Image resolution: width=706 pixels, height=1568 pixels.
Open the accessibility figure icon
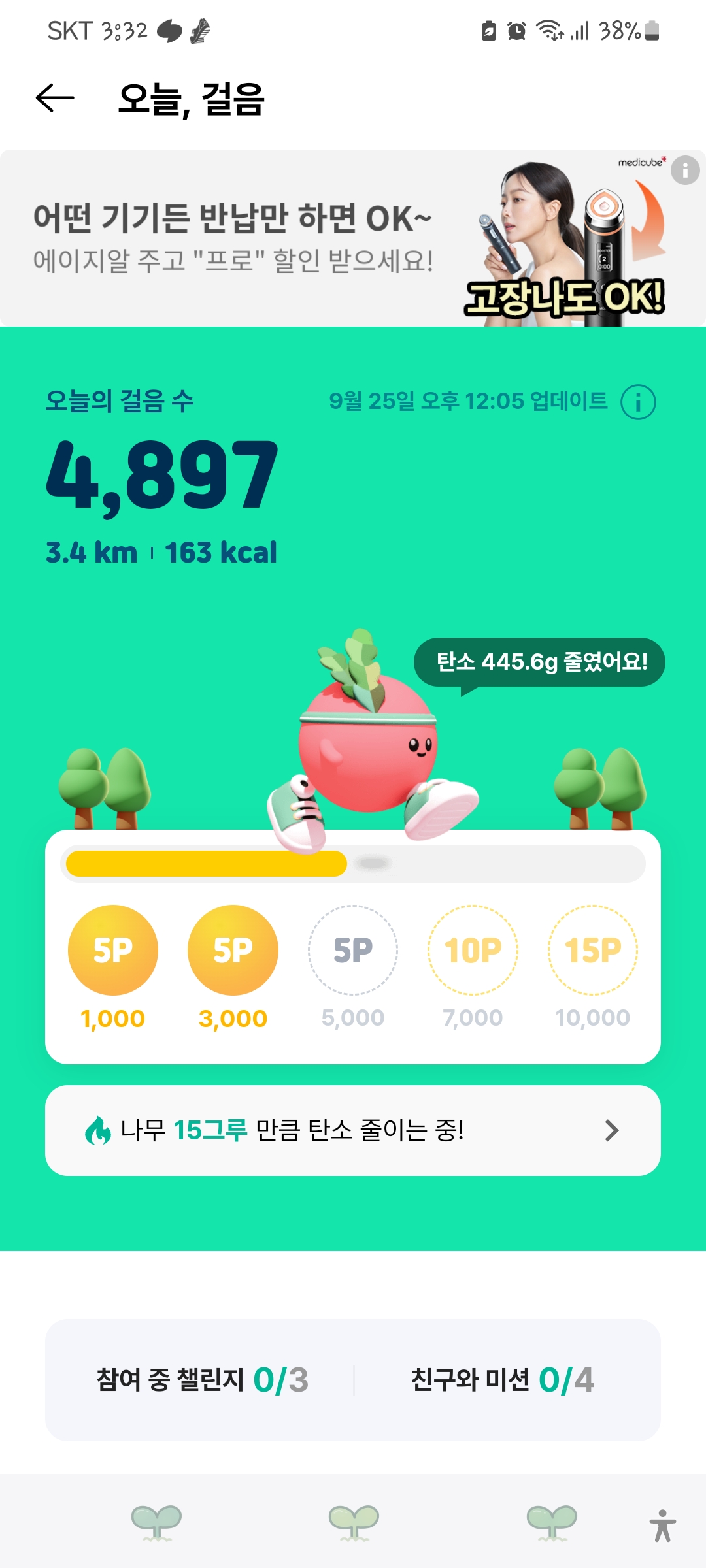tap(662, 1526)
